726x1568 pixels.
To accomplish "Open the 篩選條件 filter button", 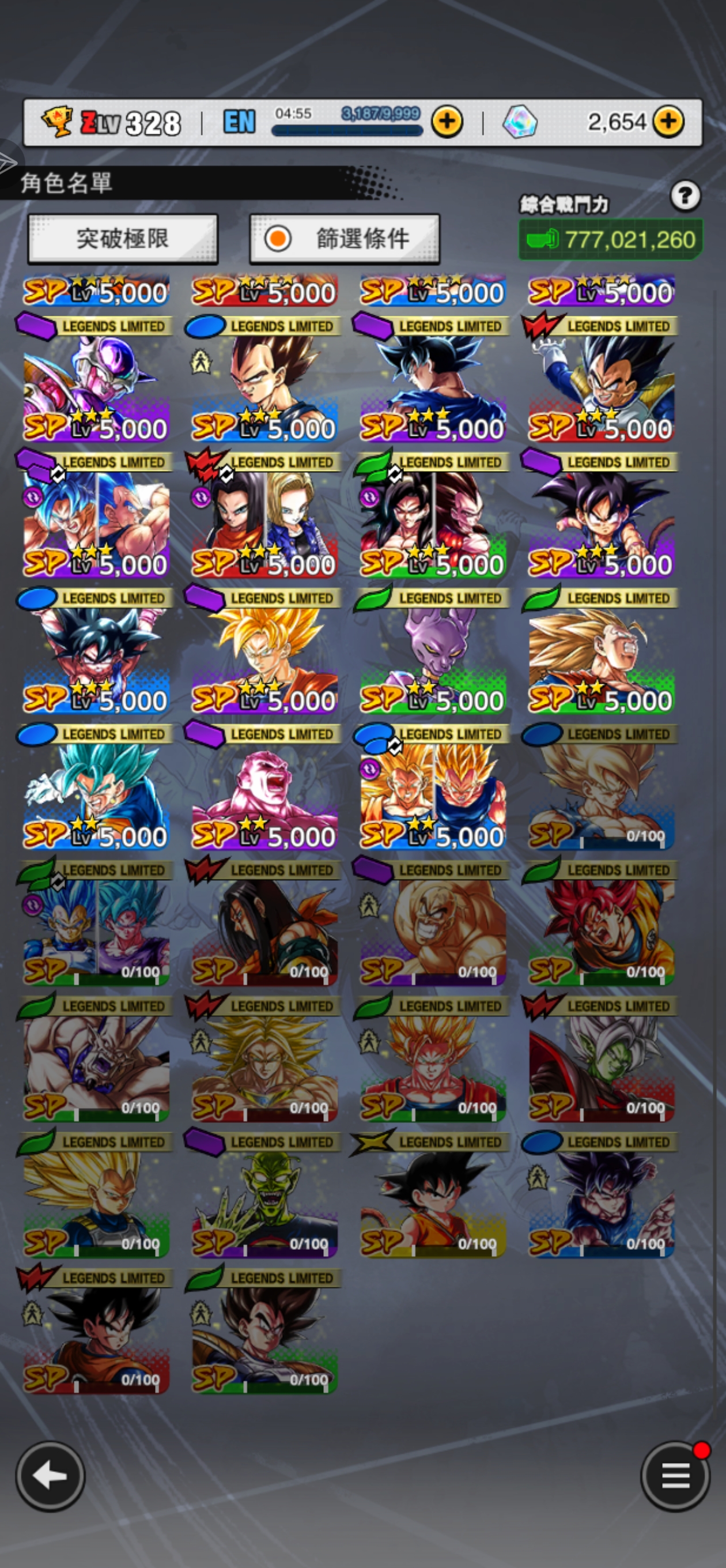I will click(345, 239).
